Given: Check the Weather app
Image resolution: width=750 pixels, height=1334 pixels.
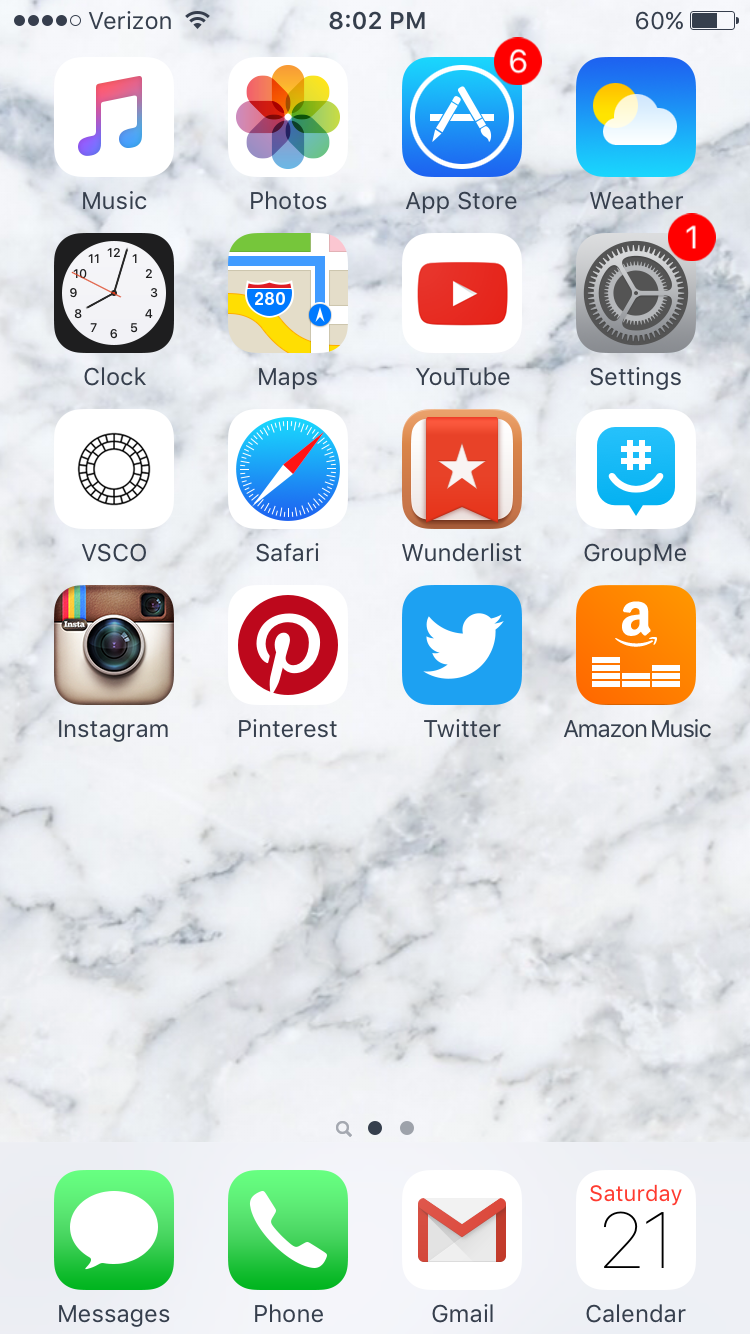Looking at the screenshot, I should (x=636, y=117).
